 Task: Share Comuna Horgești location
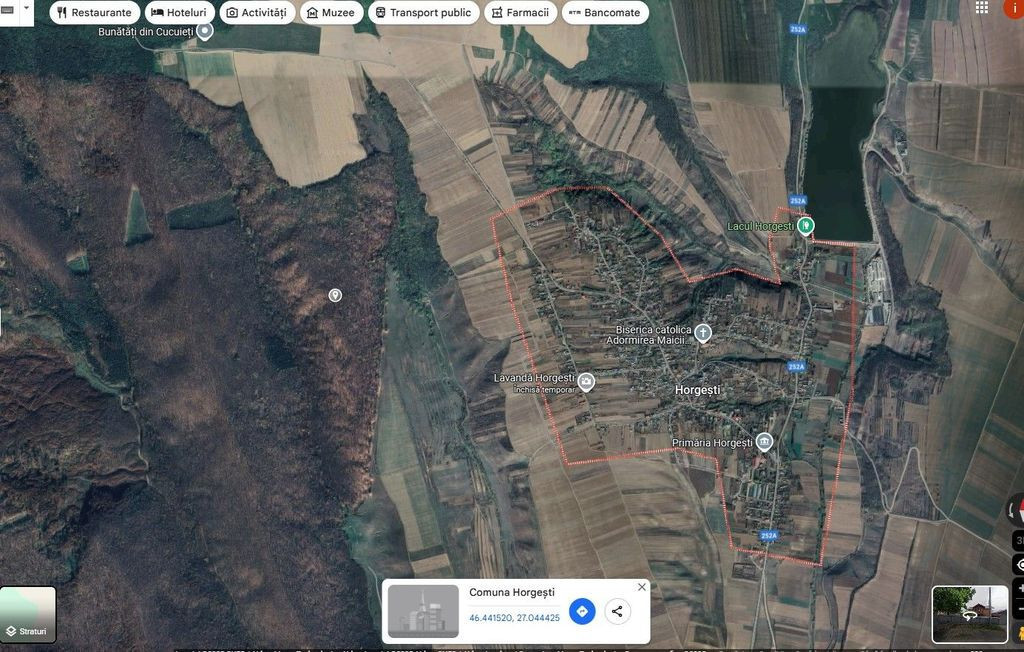pos(617,611)
